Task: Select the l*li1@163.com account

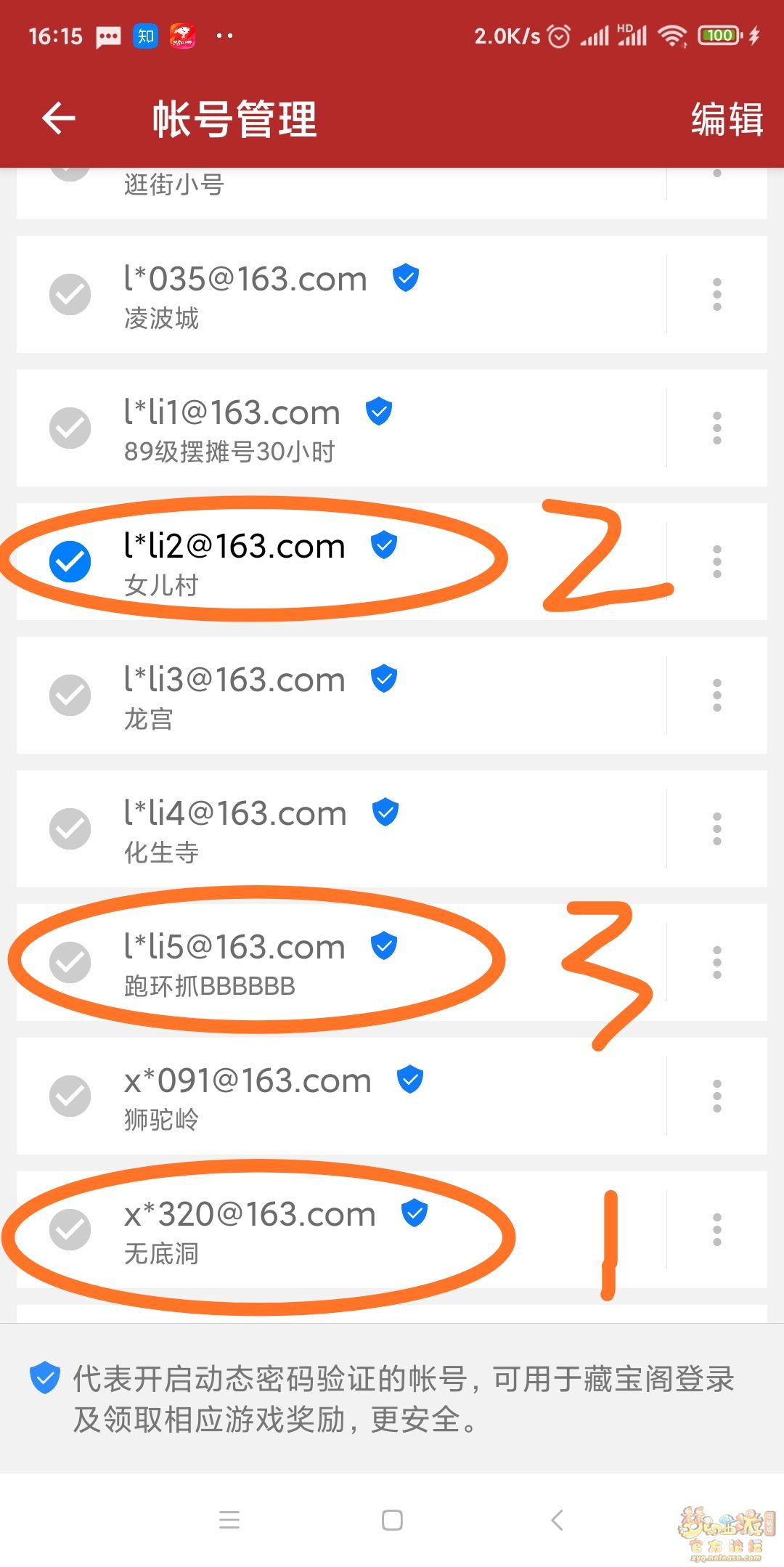Action: click(341, 428)
